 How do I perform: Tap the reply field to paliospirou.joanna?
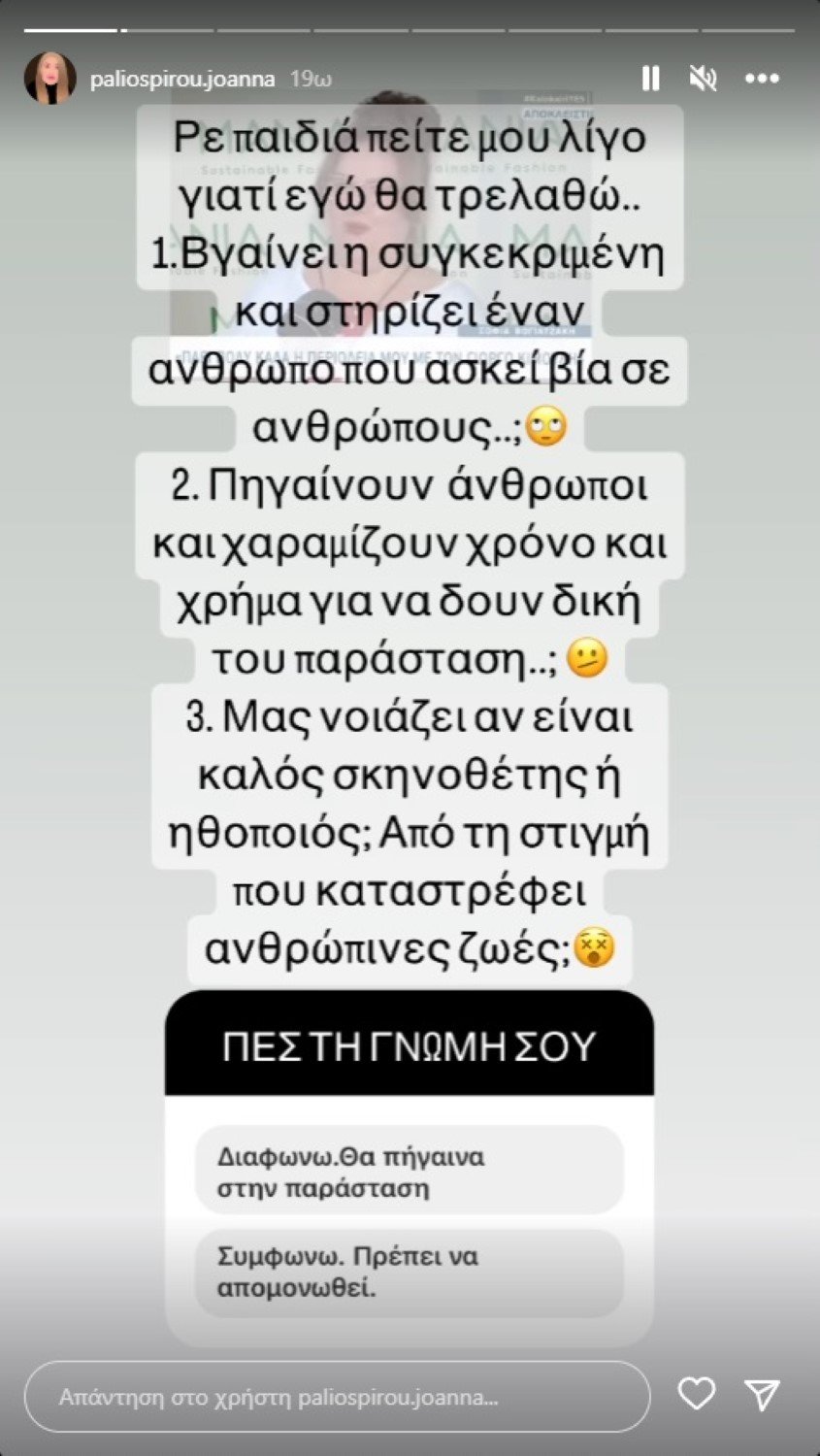(337, 1397)
